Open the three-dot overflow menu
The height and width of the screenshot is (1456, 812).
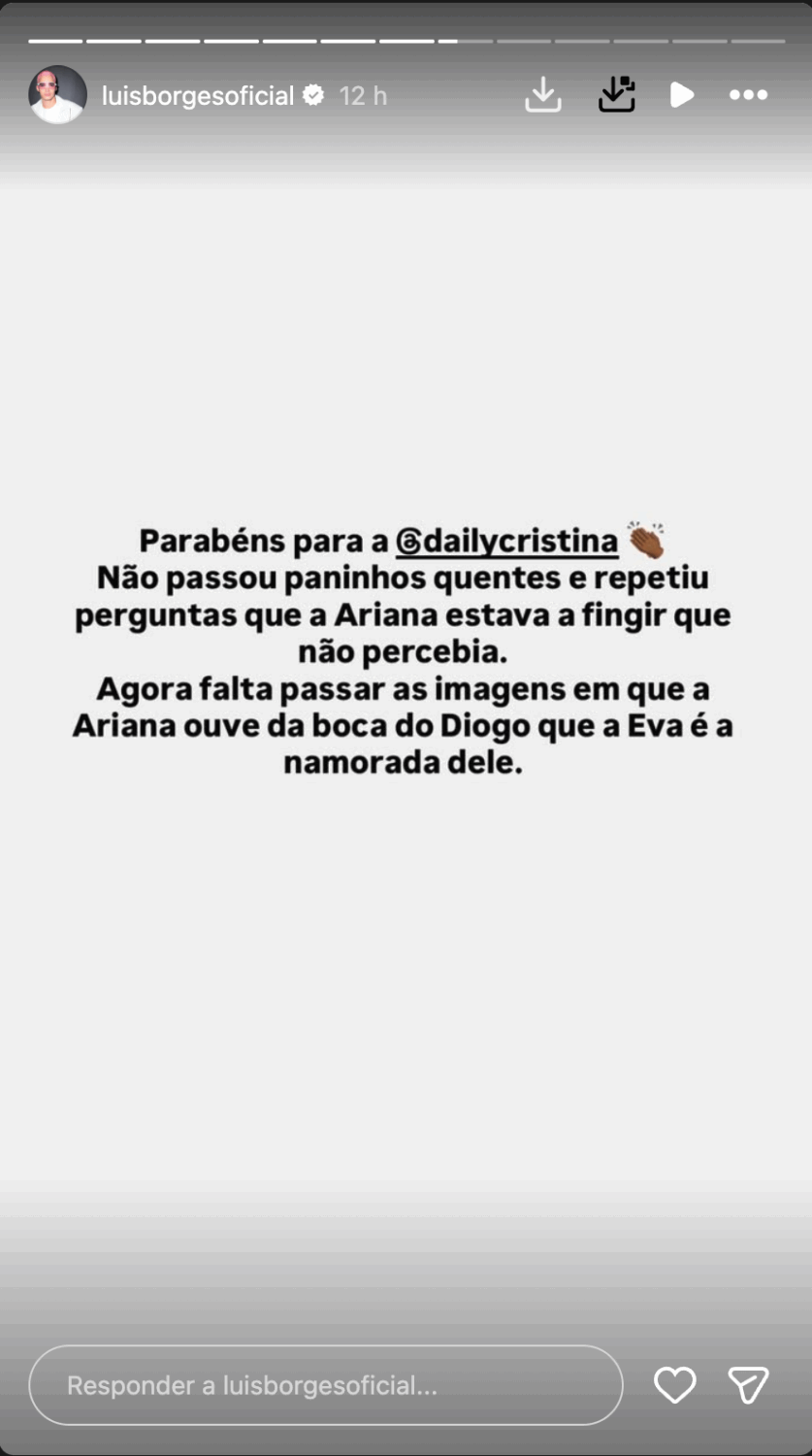pos(748,95)
